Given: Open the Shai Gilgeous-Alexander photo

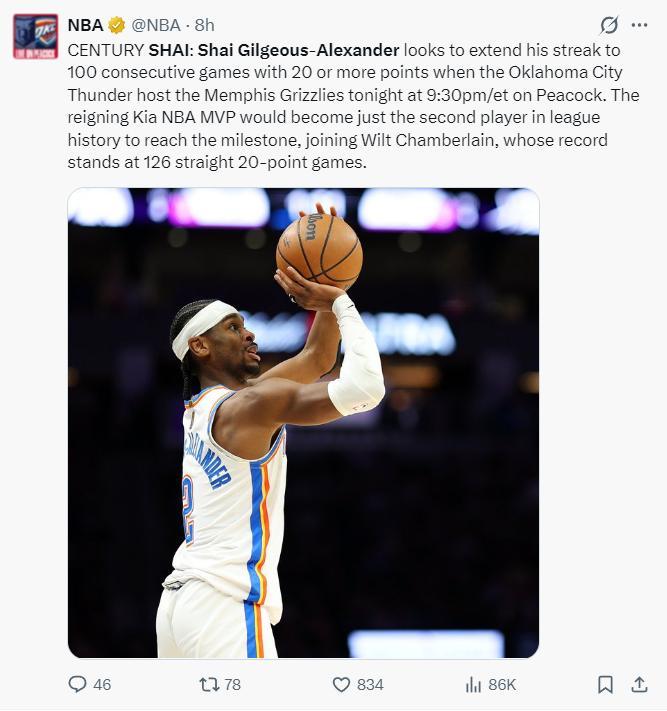Looking at the screenshot, I should coord(303,422).
